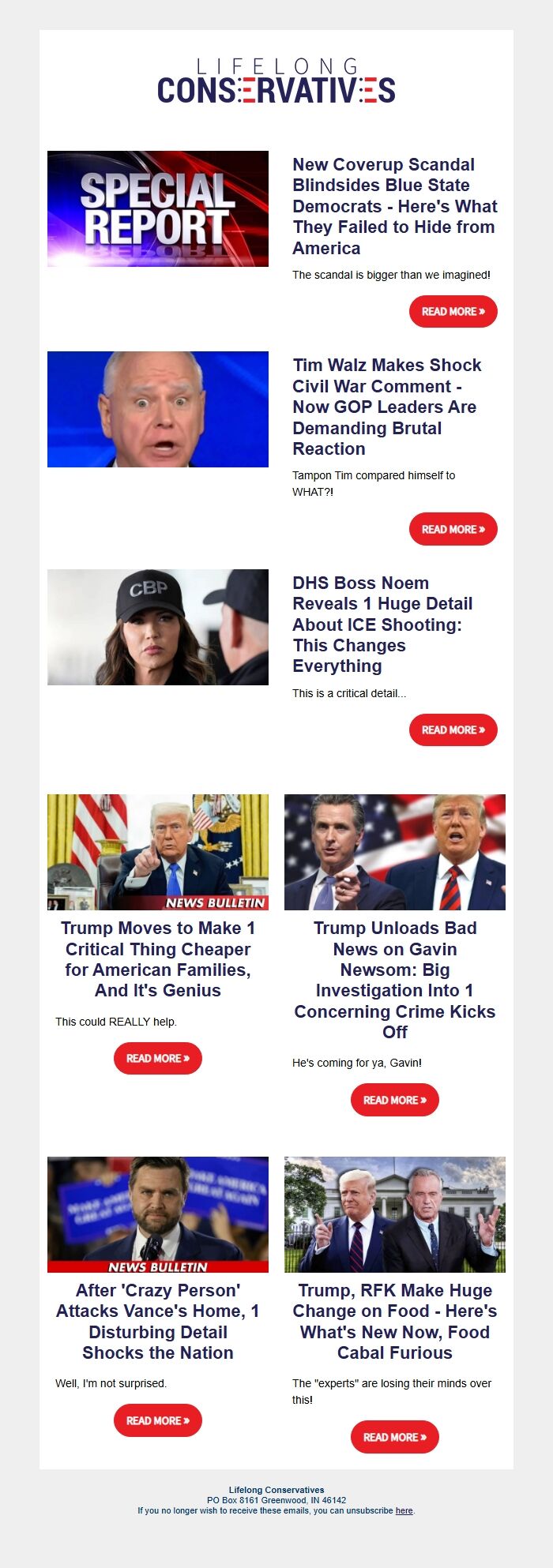Tap the unsubscribe "here" link
This screenshot has width=553, height=1568.
coord(404,1510)
